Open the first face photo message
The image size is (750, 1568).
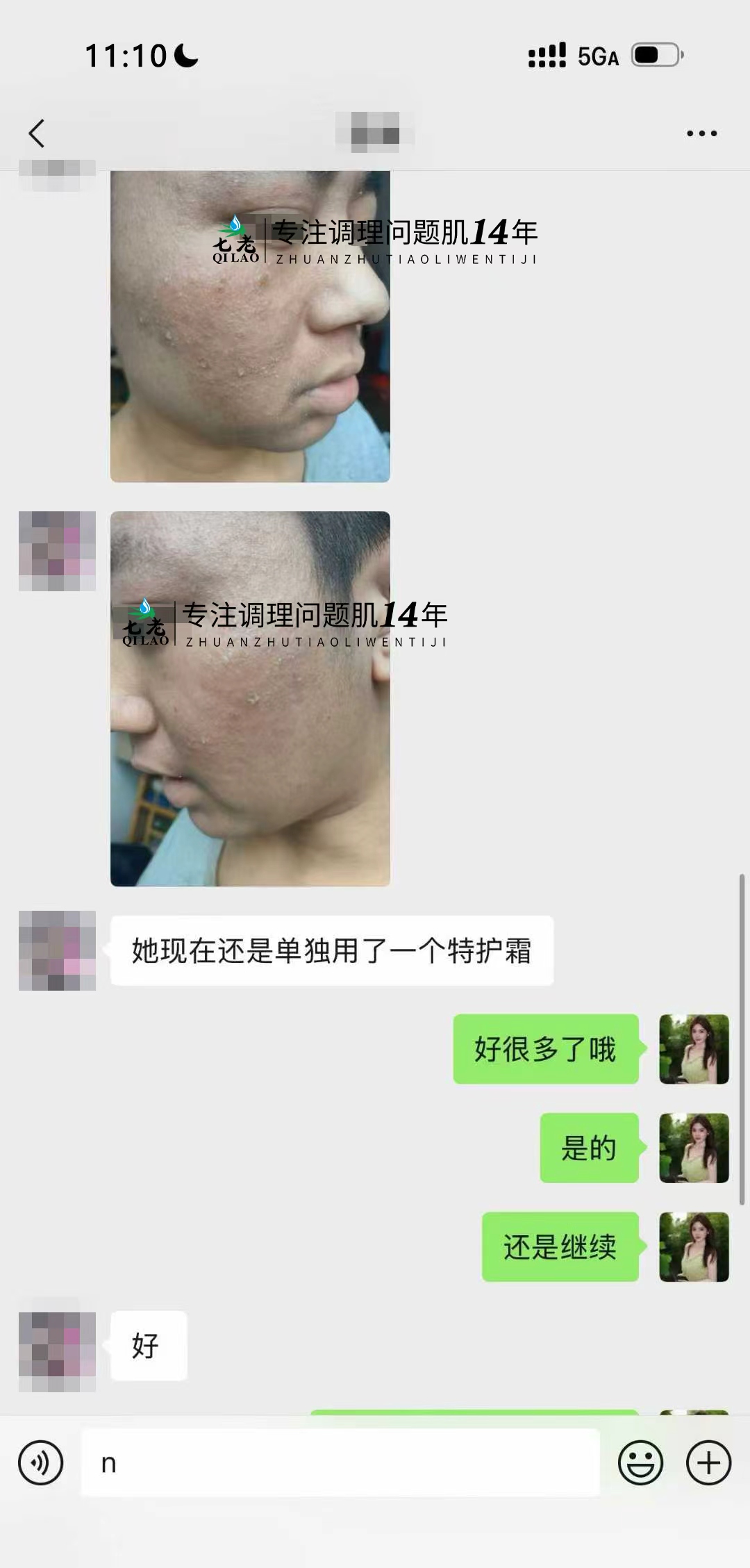tap(250, 327)
